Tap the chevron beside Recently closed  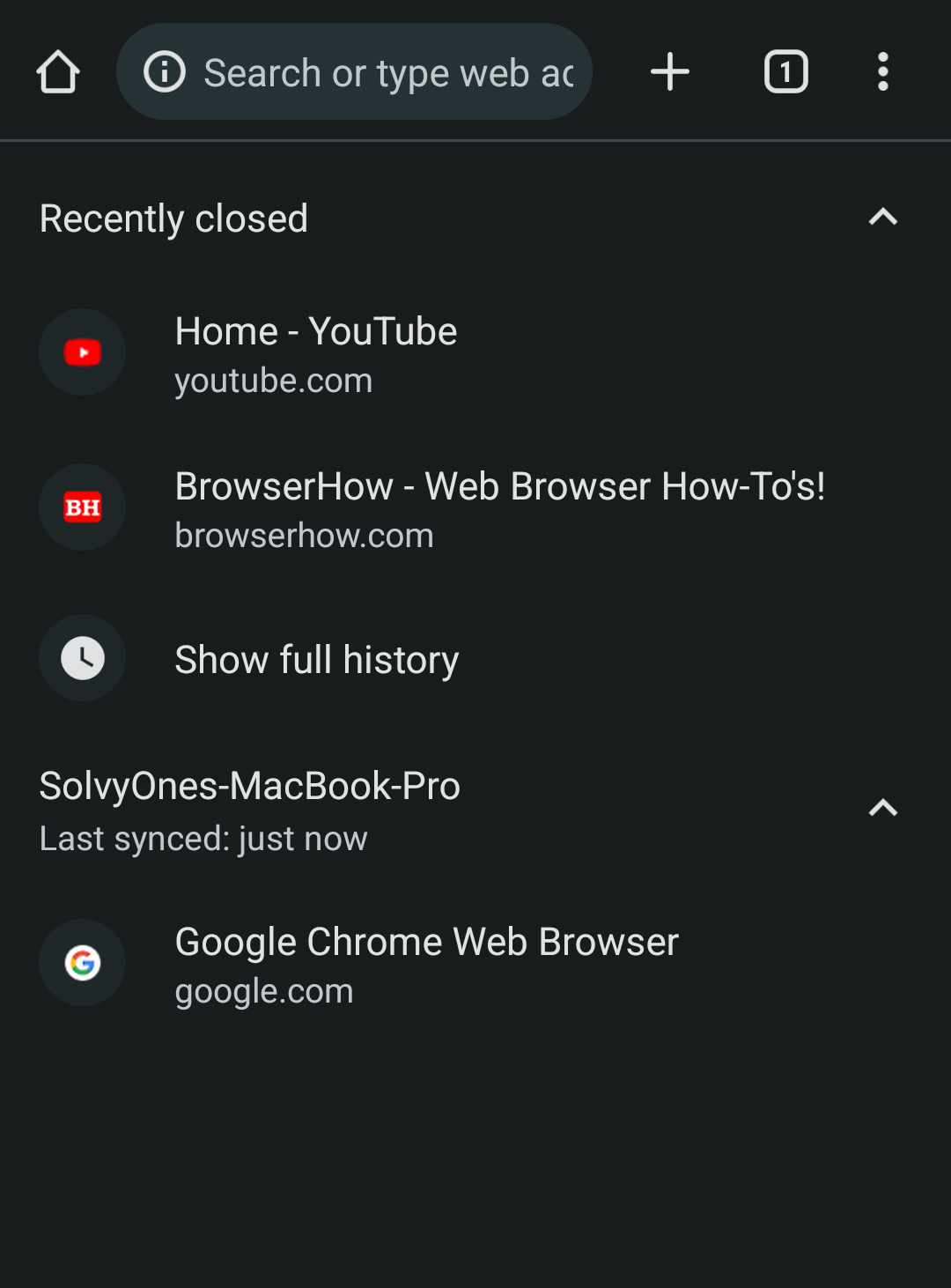point(884,217)
